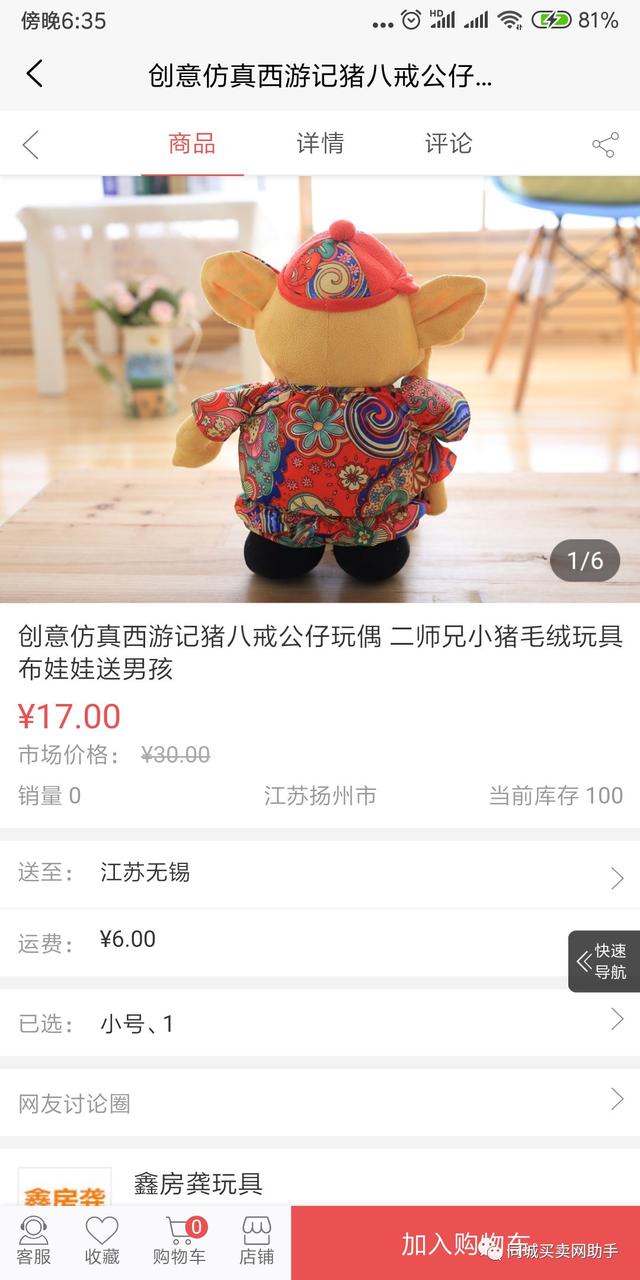Open the 购物车 shopping cart
Image resolution: width=640 pixels, height=1280 pixels.
click(x=180, y=1240)
